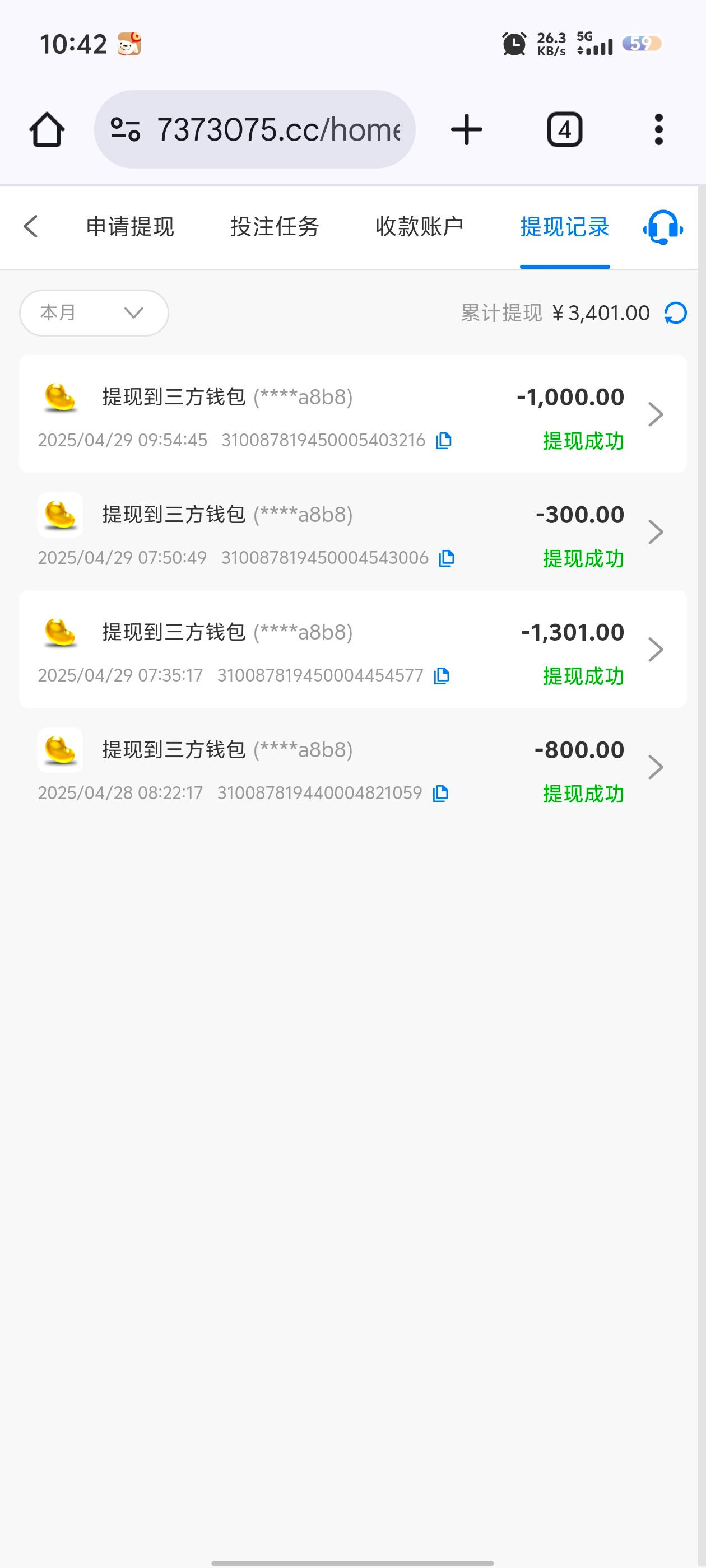This screenshot has width=706, height=1568.
Task: Copy order number ending 4821059
Action: (440, 792)
